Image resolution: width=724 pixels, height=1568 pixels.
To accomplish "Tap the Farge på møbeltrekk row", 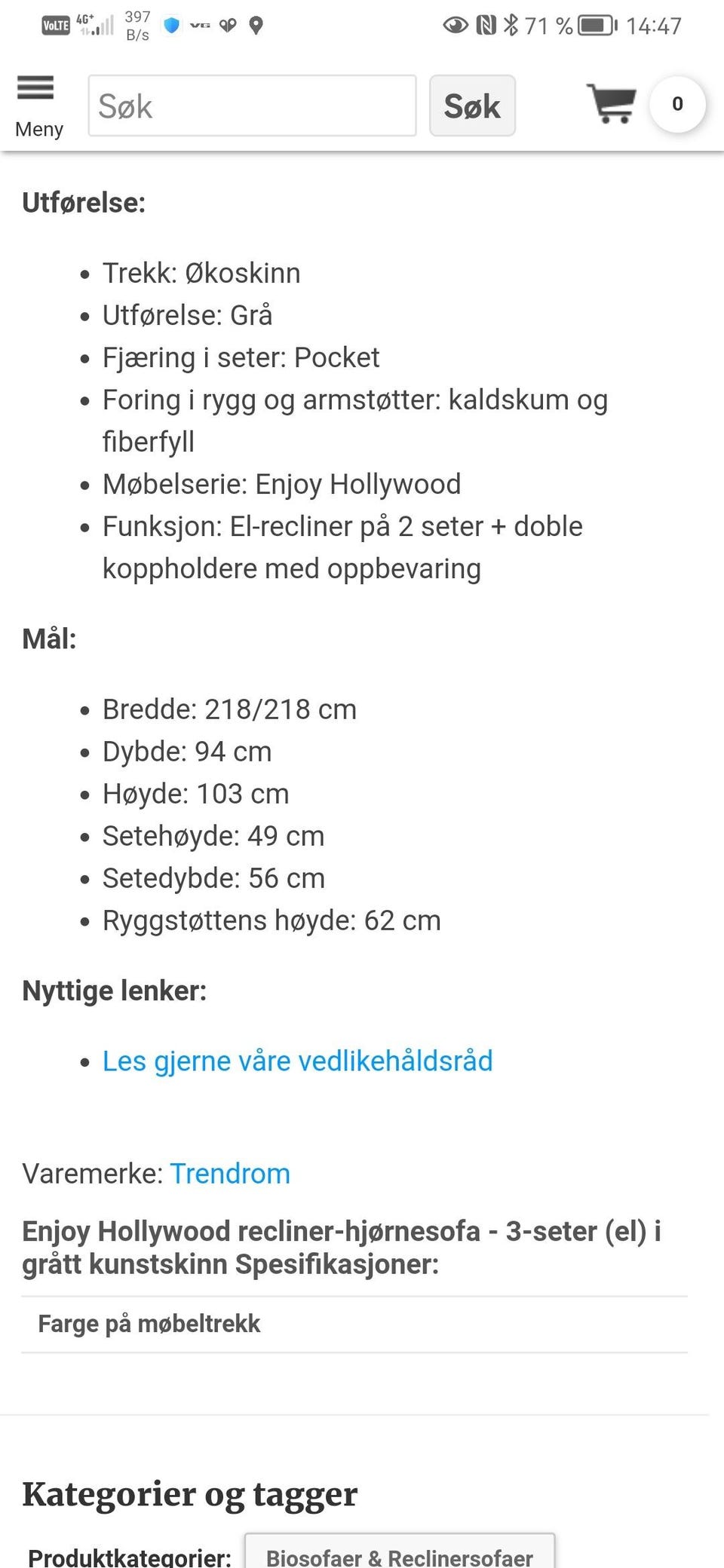I will point(149,1323).
